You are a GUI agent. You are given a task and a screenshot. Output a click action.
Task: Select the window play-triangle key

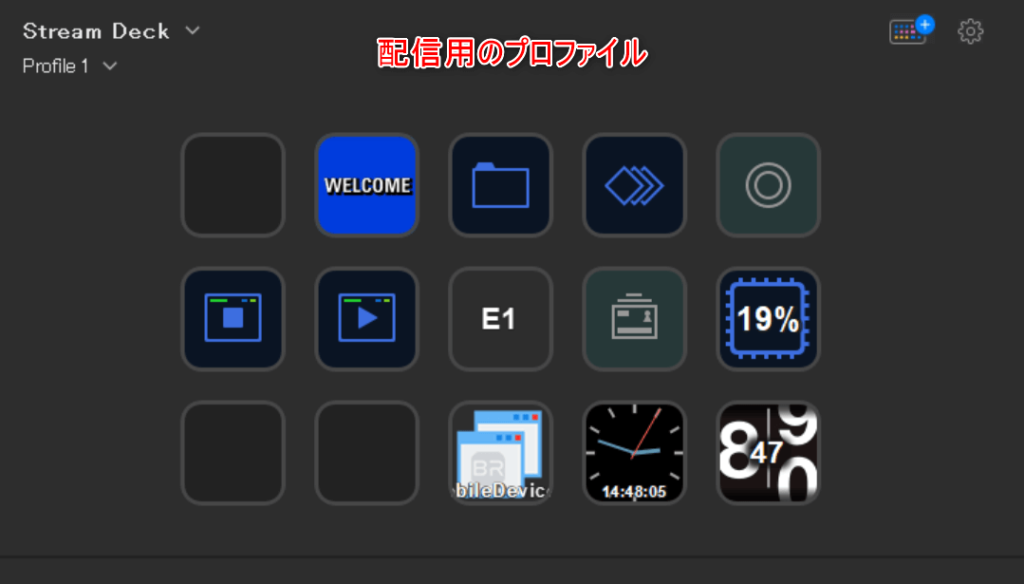[367, 319]
